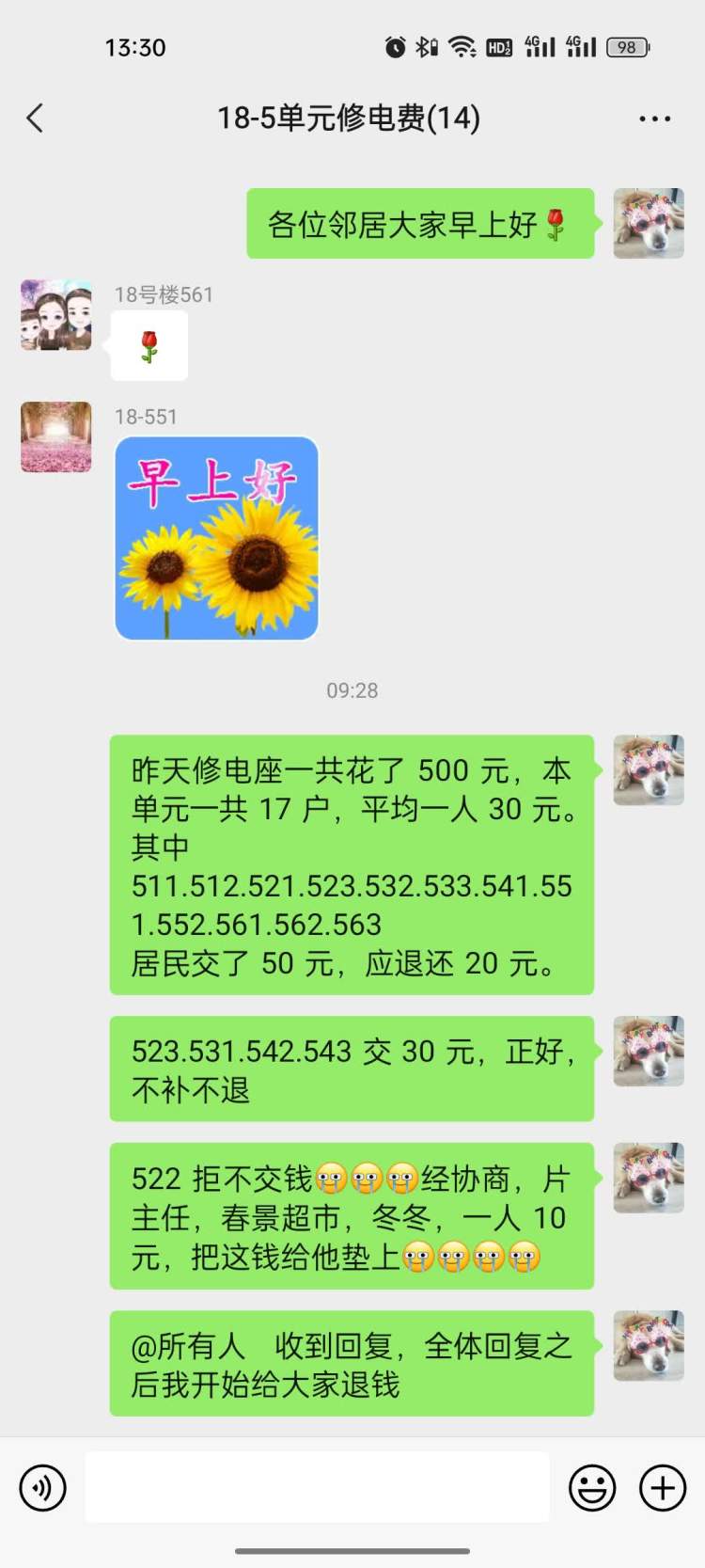705x1568 pixels.
Task: Tap the alarm clock icon in the status bar
Action: pos(395,45)
